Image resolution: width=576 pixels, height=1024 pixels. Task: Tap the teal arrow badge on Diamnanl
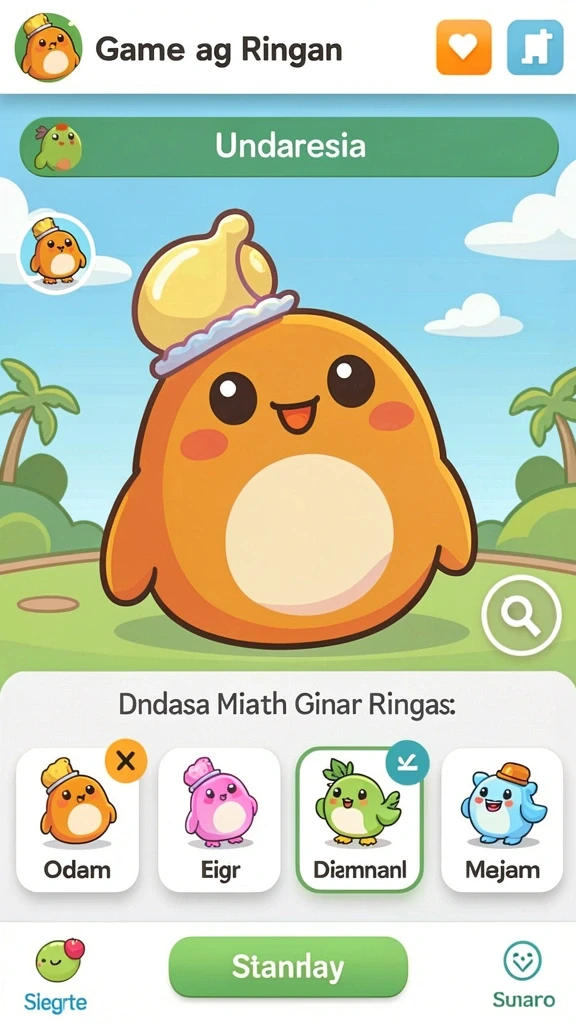point(408,761)
